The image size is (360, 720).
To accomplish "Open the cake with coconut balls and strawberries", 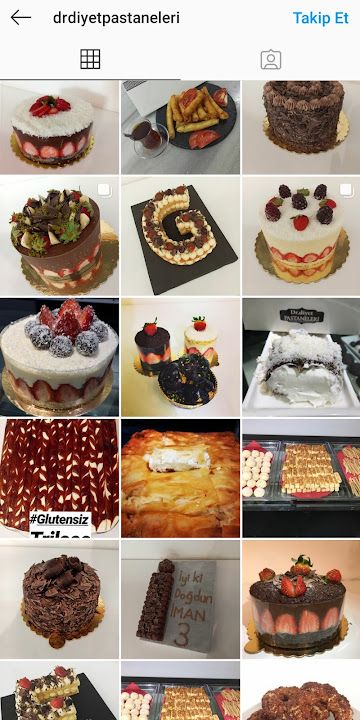I will tap(59, 357).
